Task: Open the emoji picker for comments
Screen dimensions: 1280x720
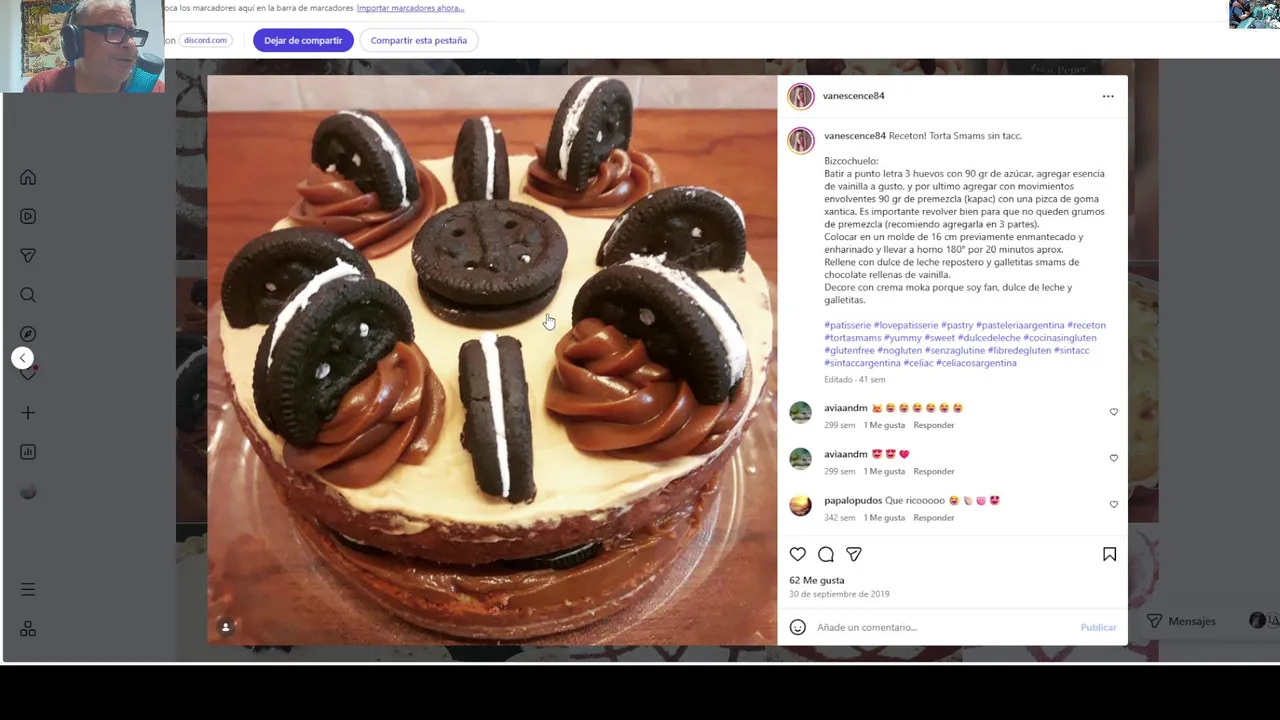Action: point(797,627)
